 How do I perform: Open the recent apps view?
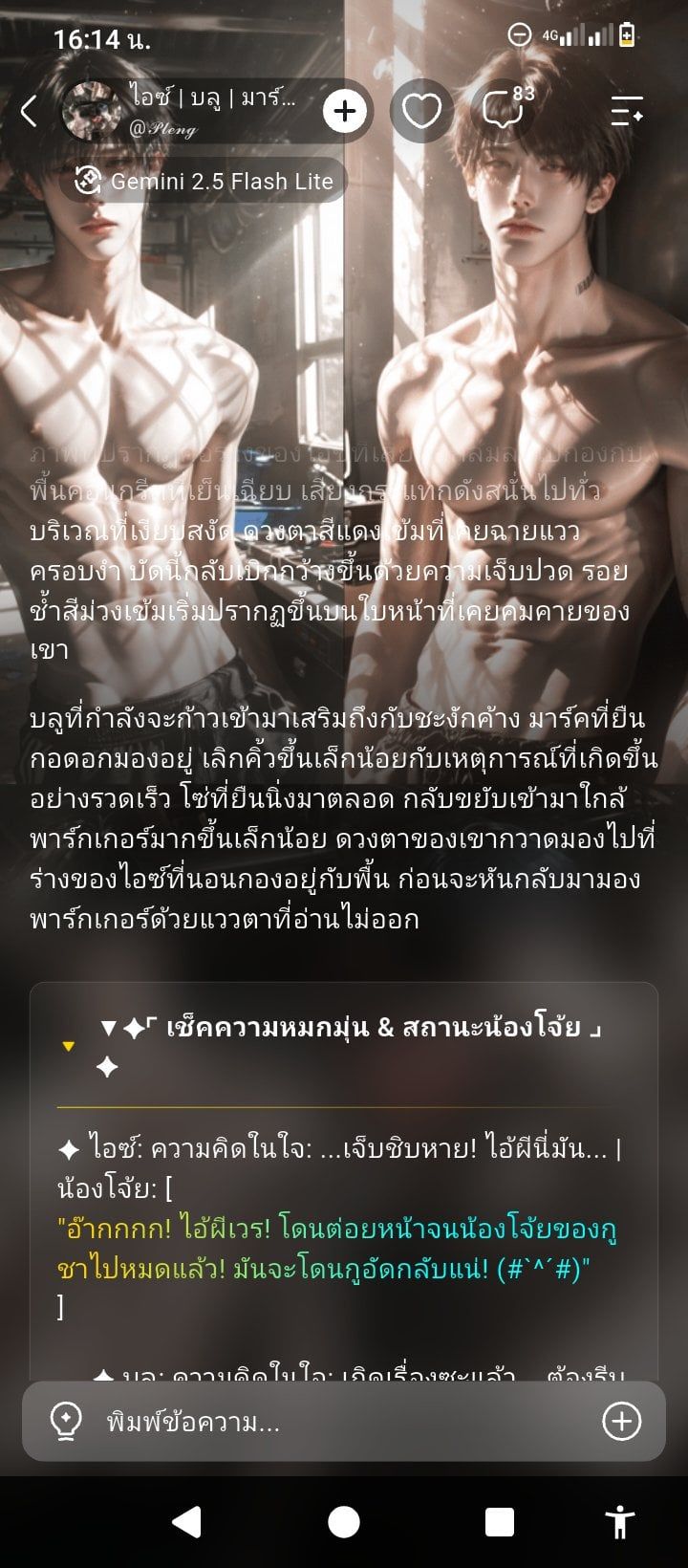coord(500,1521)
